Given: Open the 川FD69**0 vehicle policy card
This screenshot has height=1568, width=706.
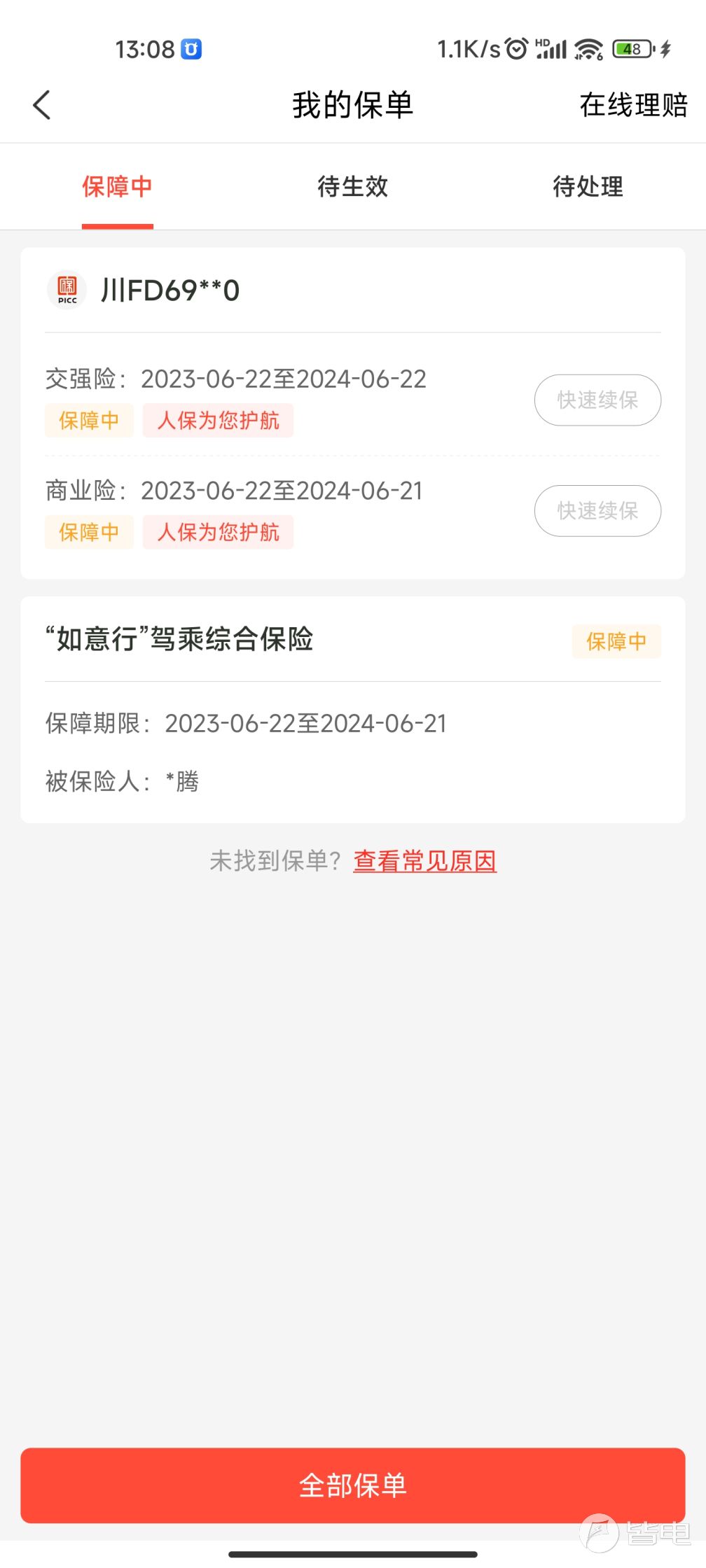Looking at the screenshot, I should (353, 413).
